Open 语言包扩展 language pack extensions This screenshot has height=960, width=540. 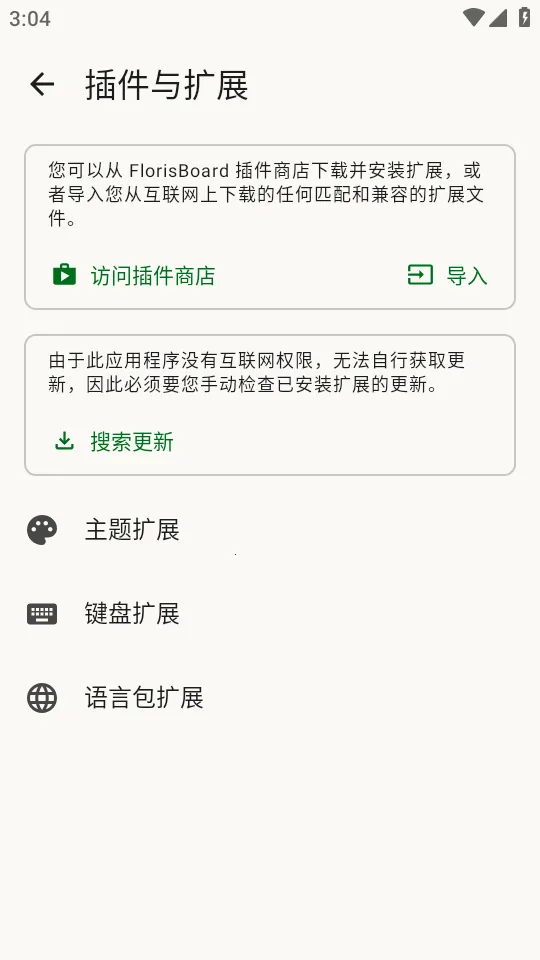pyautogui.click(x=270, y=697)
